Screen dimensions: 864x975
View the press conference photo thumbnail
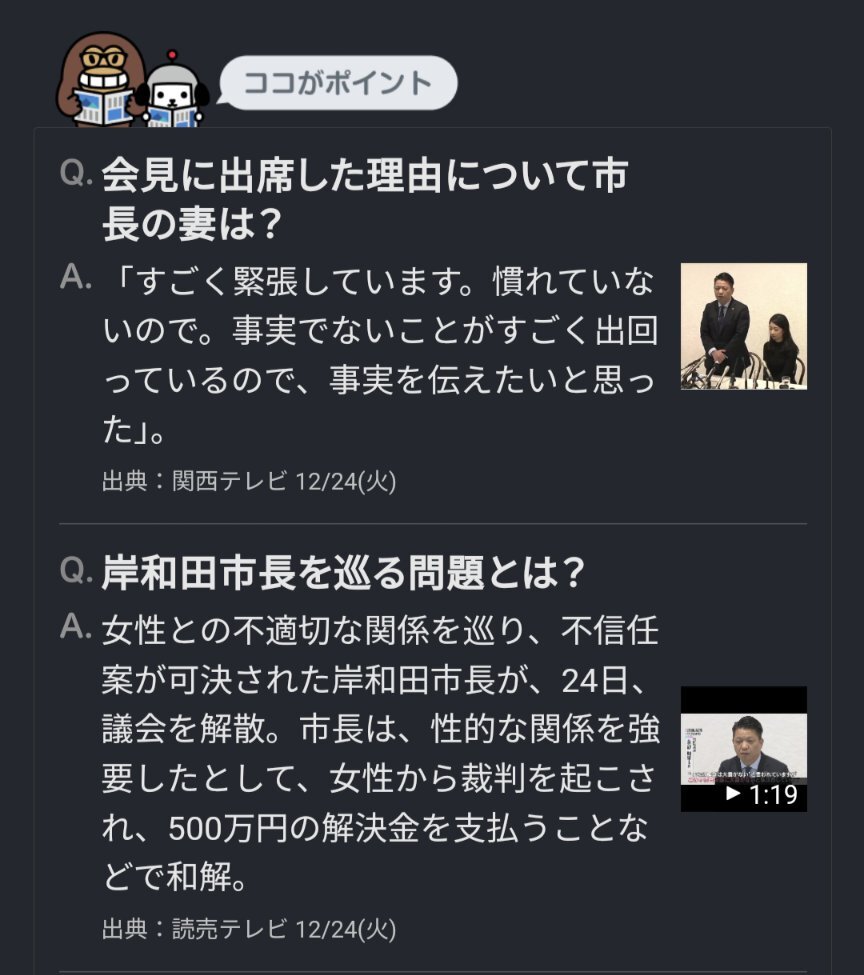click(x=743, y=326)
